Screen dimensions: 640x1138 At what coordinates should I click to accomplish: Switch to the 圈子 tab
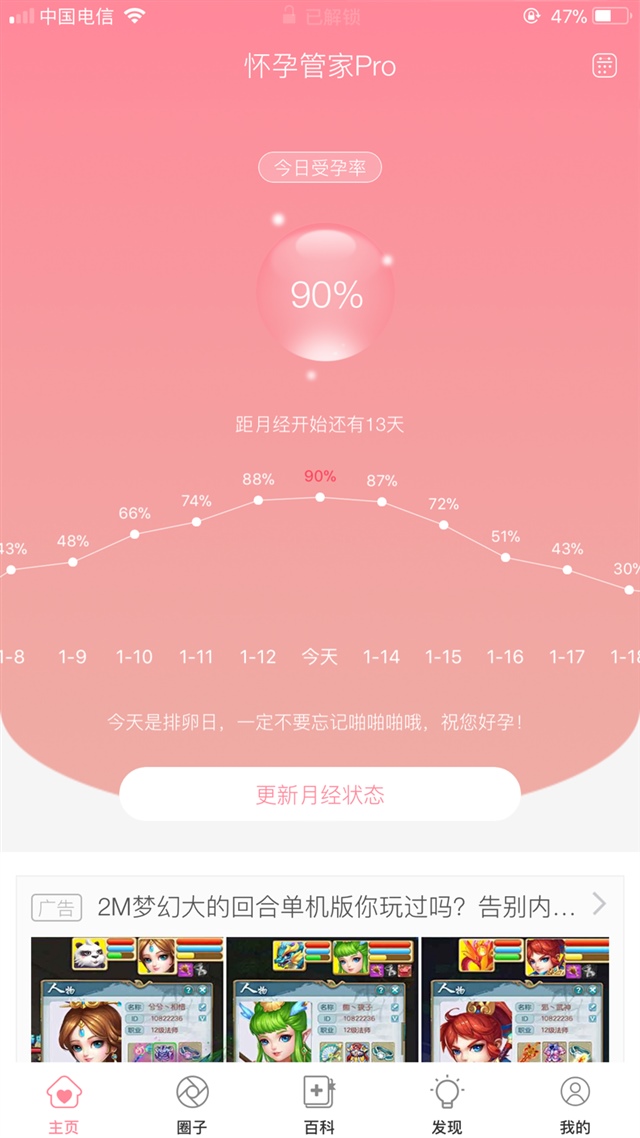(192, 1102)
